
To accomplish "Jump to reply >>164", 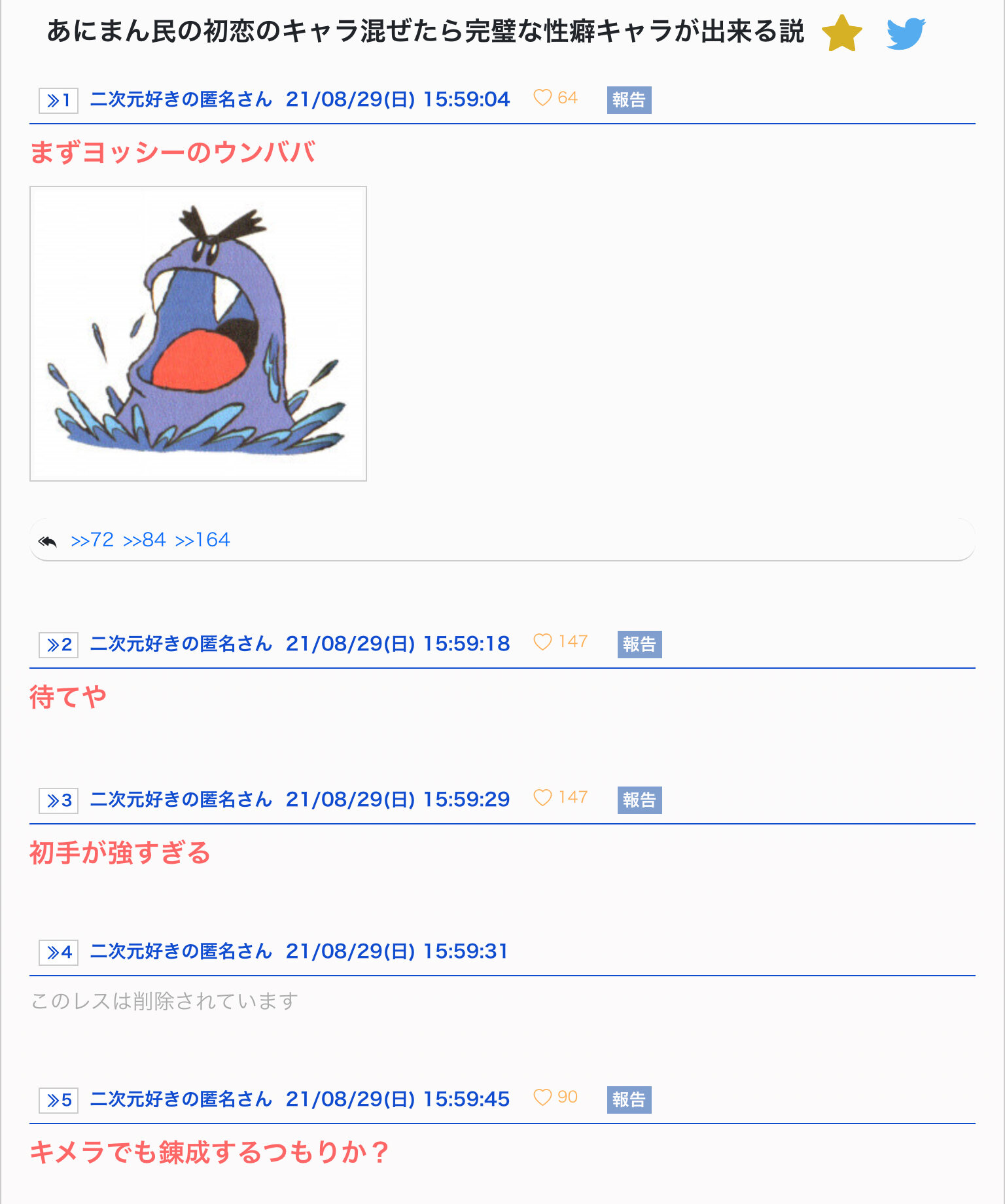I will pyautogui.click(x=203, y=540).
